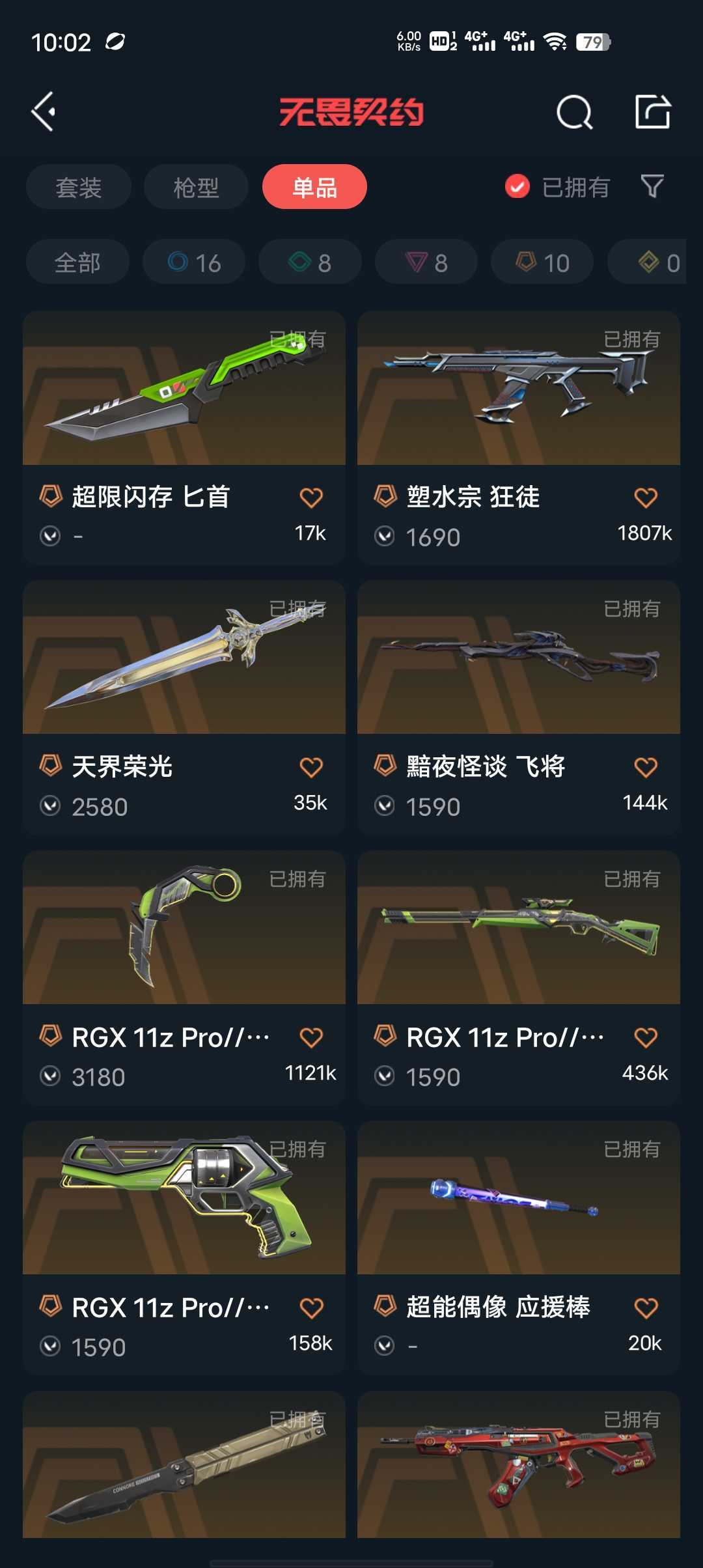Filter by the blue-circle tier with 16 items
703x1568 pixels.
coord(194,262)
